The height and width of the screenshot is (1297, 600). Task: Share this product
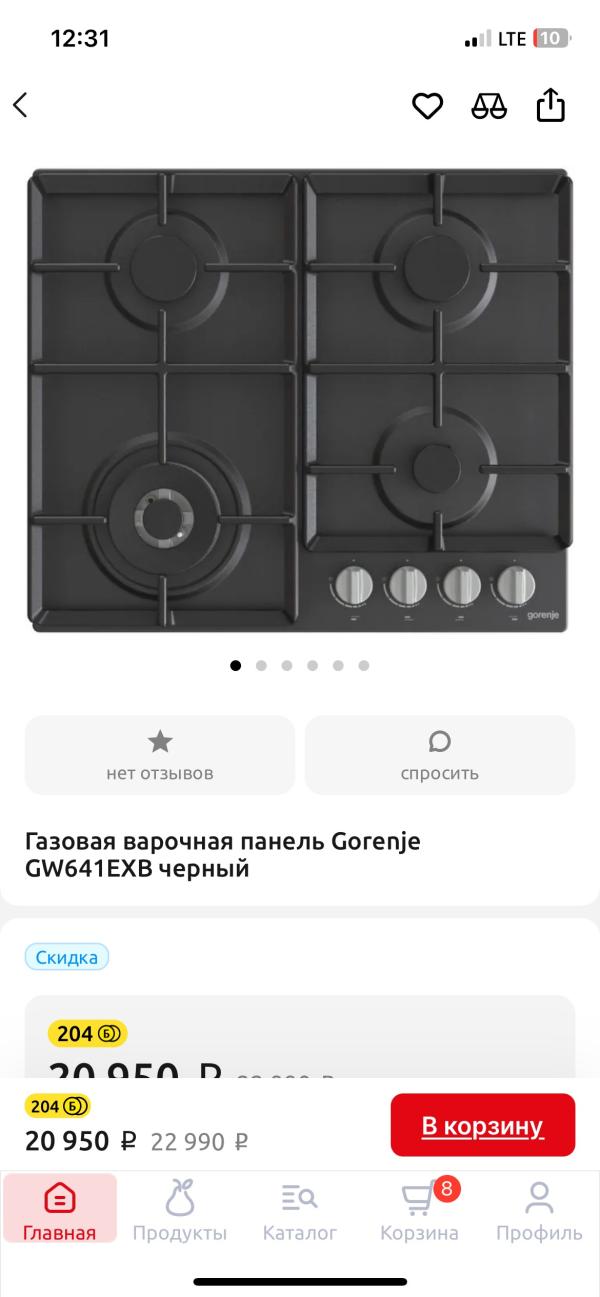[551, 104]
